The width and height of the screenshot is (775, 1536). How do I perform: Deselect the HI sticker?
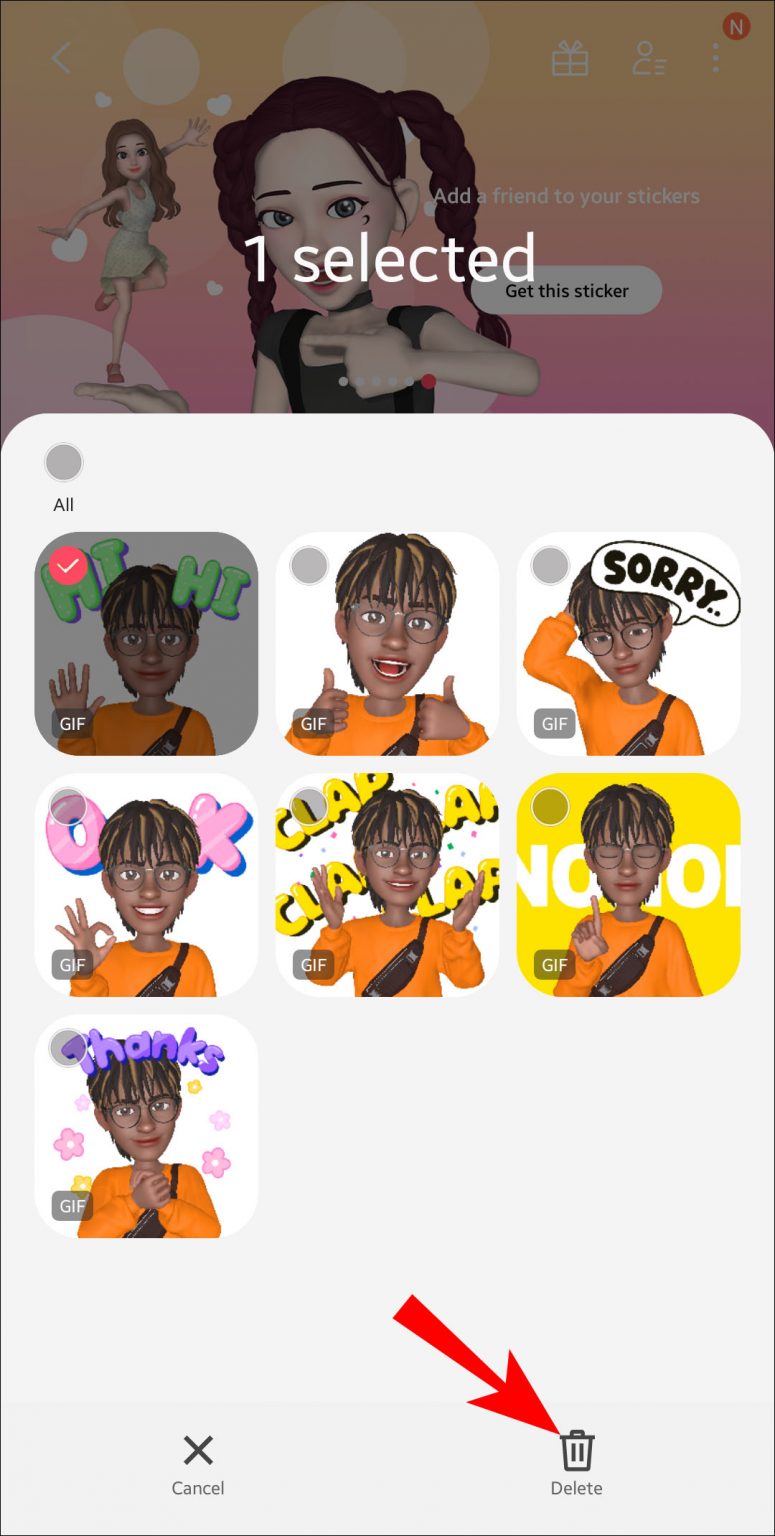pyautogui.click(x=67, y=567)
